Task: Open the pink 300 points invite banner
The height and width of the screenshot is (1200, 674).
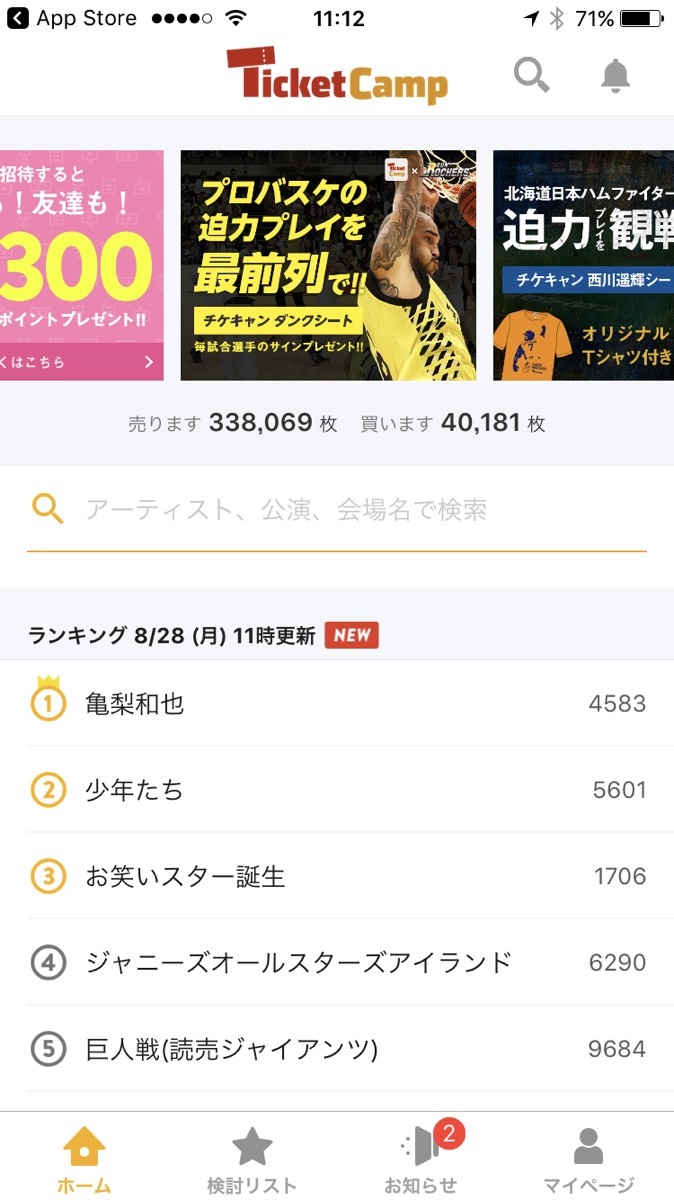Action: point(82,265)
